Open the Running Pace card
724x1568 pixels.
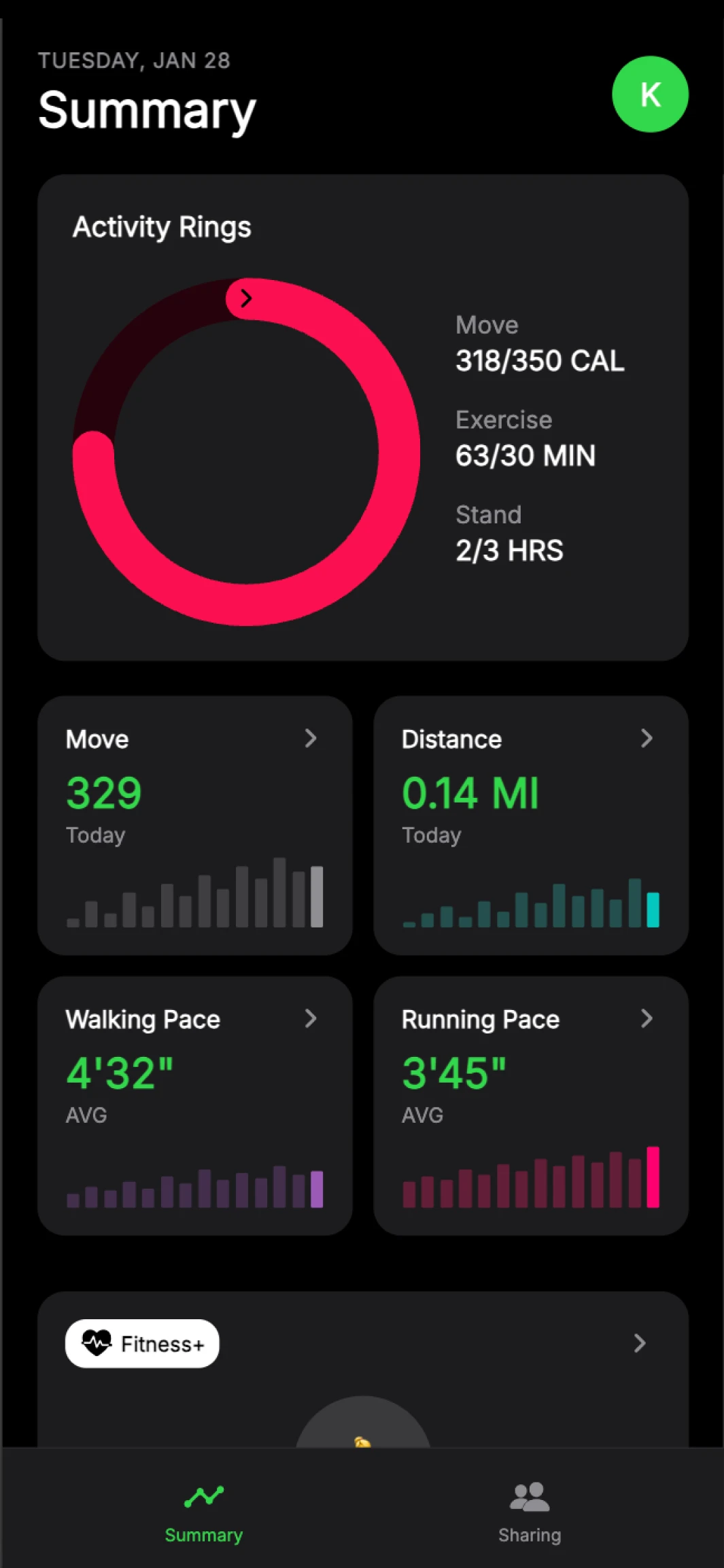[x=530, y=1105]
